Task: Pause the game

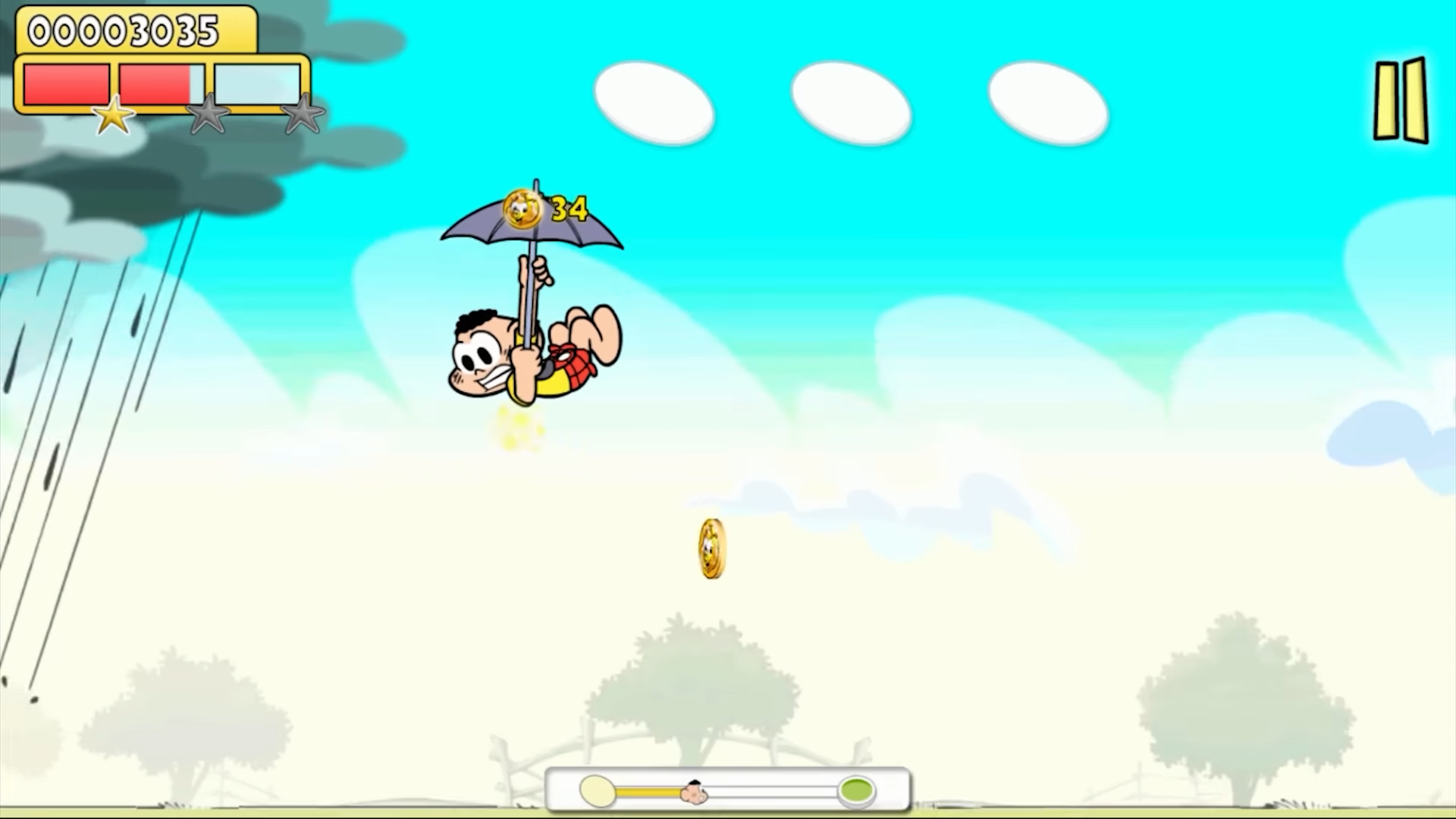Action: [x=1401, y=100]
